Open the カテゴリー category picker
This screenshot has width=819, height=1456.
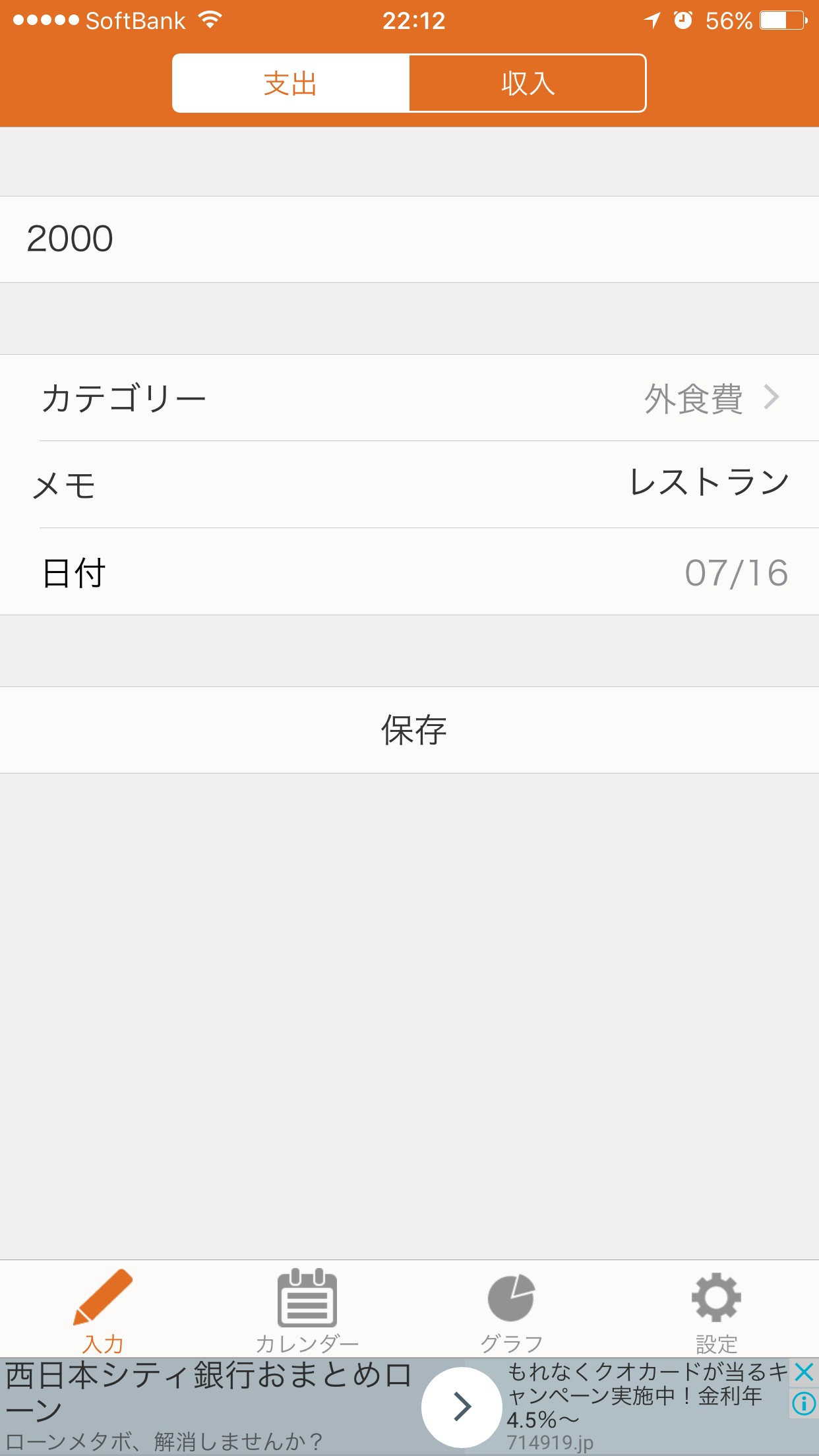click(409, 398)
